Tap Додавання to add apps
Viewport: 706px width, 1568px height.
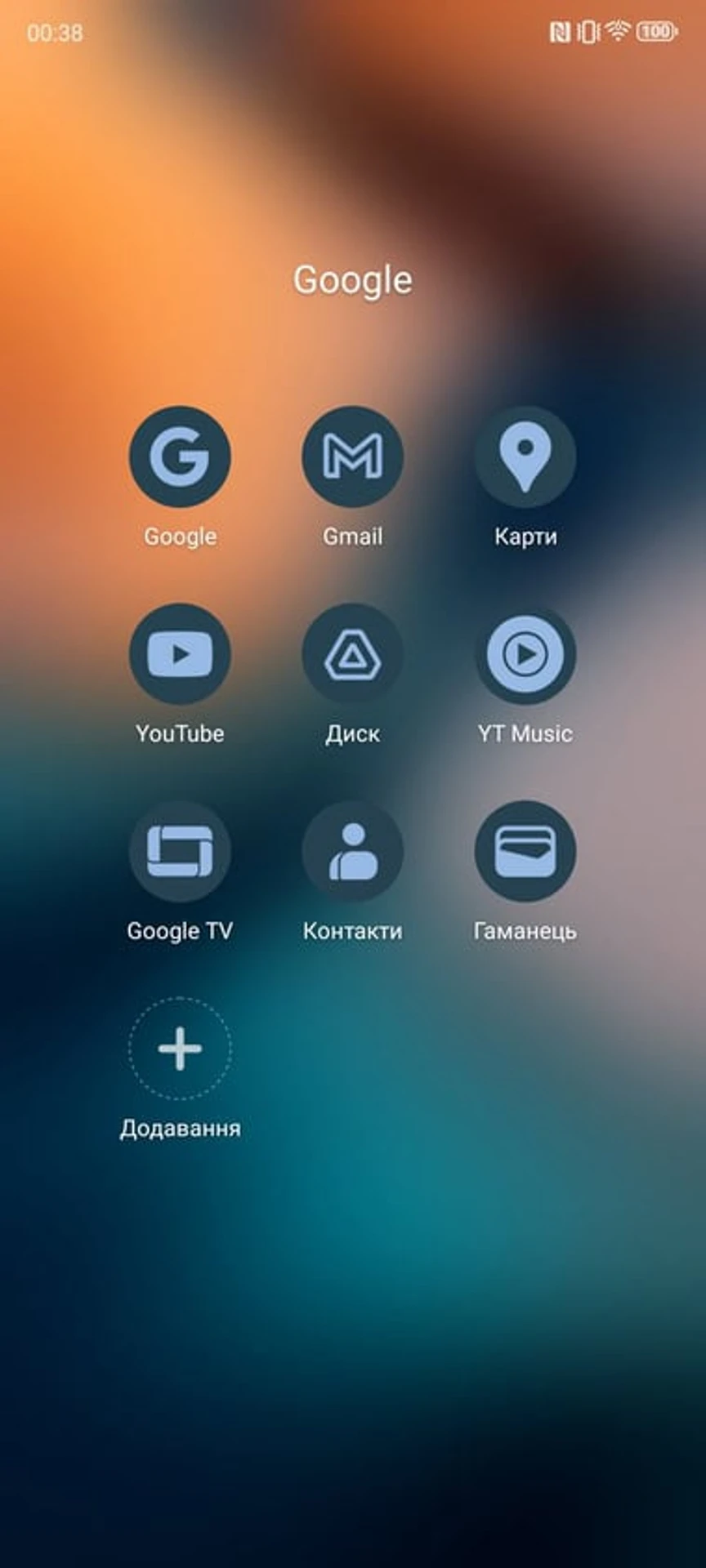click(180, 1049)
